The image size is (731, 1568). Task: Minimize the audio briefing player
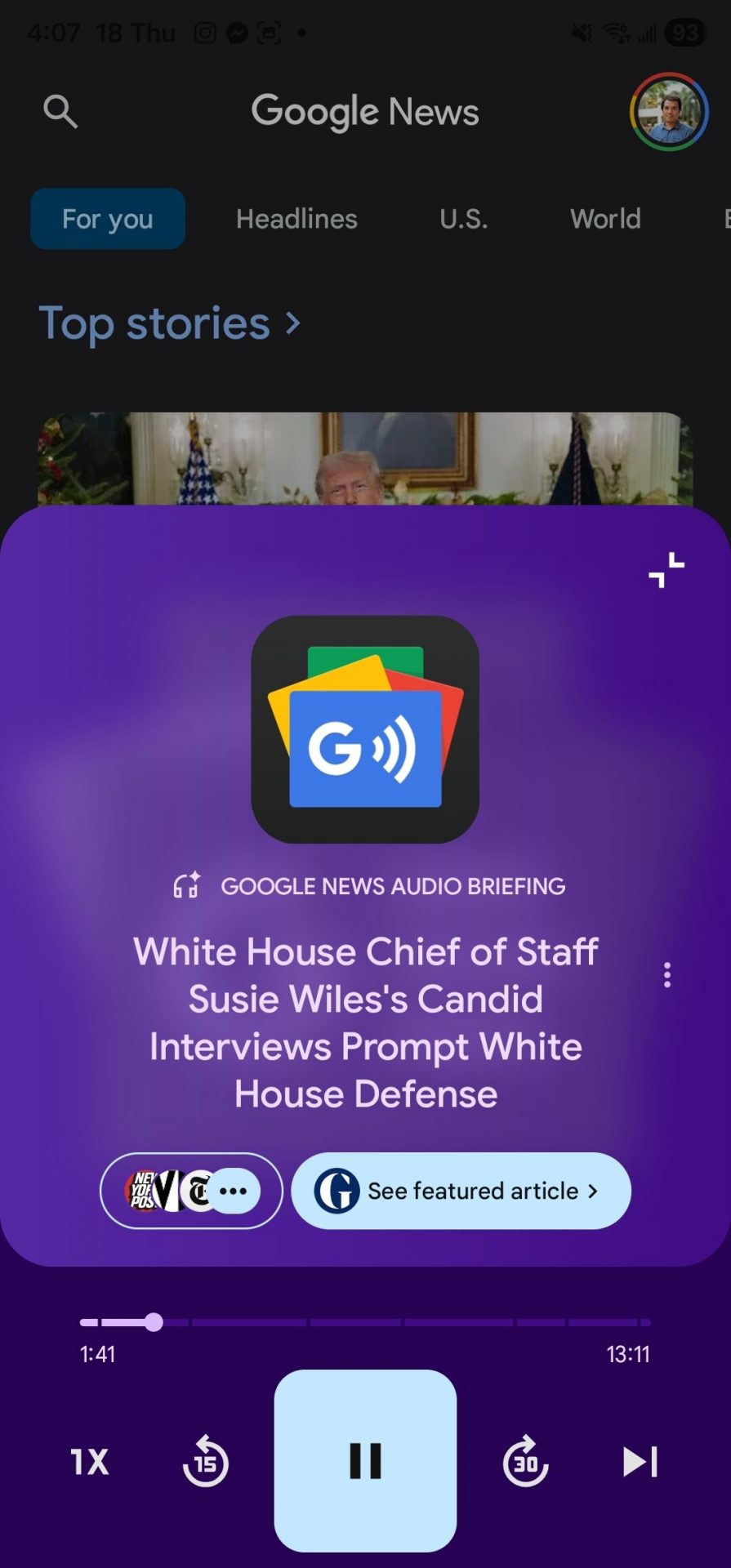[x=666, y=570]
